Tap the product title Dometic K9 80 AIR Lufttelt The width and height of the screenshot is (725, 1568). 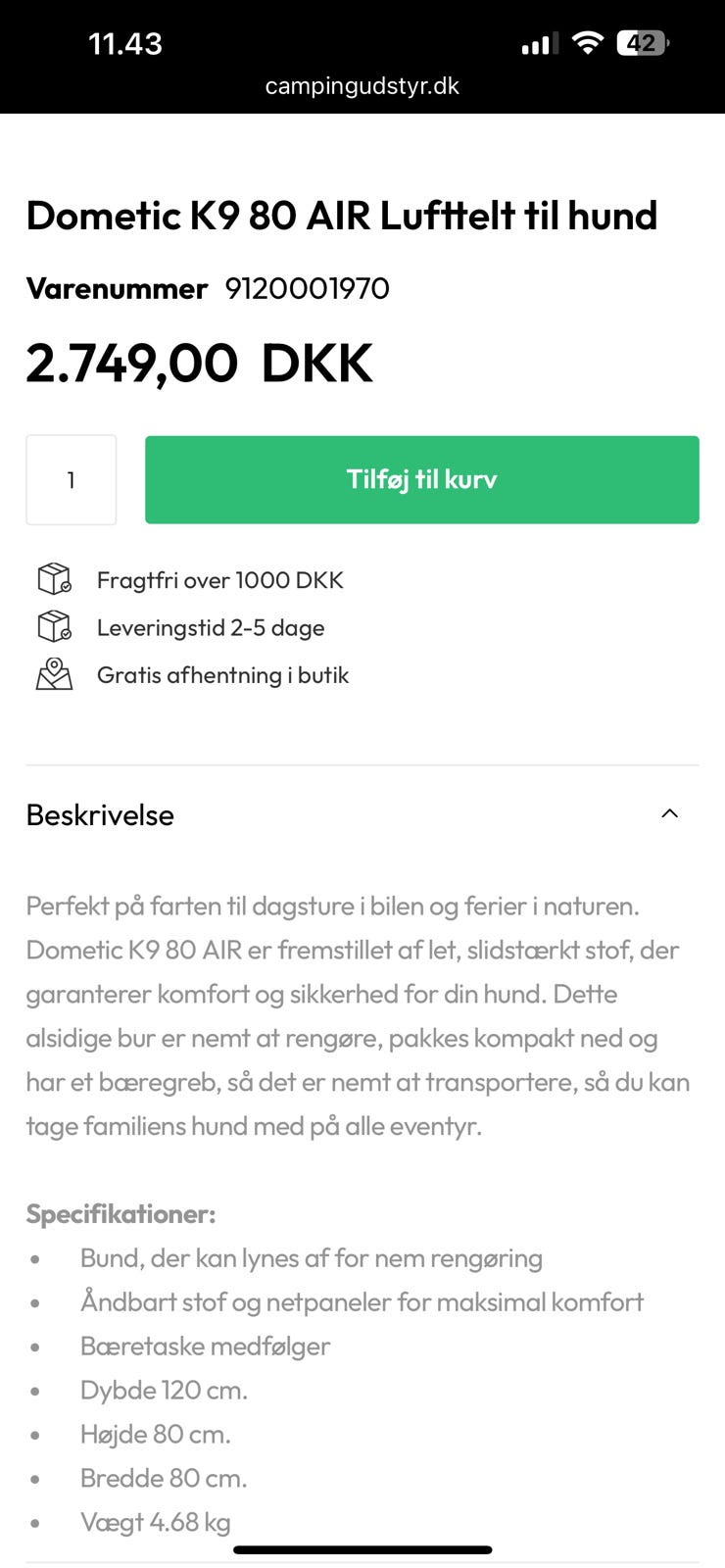[342, 215]
